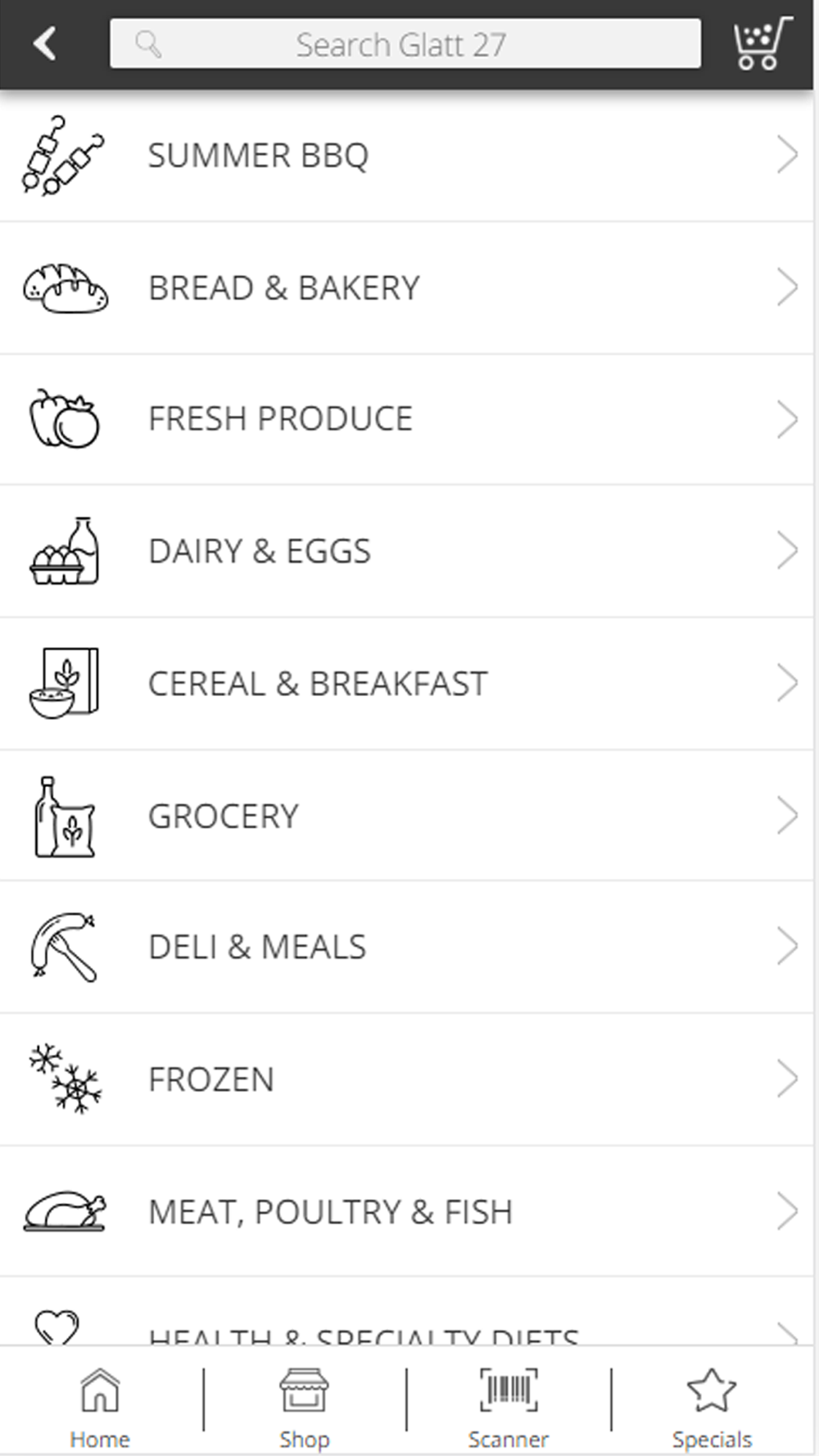Viewport: 819px width, 1456px height.
Task: Select Meat, Poultry & Fish
Action: pyautogui.click(x=406, y=1211)
